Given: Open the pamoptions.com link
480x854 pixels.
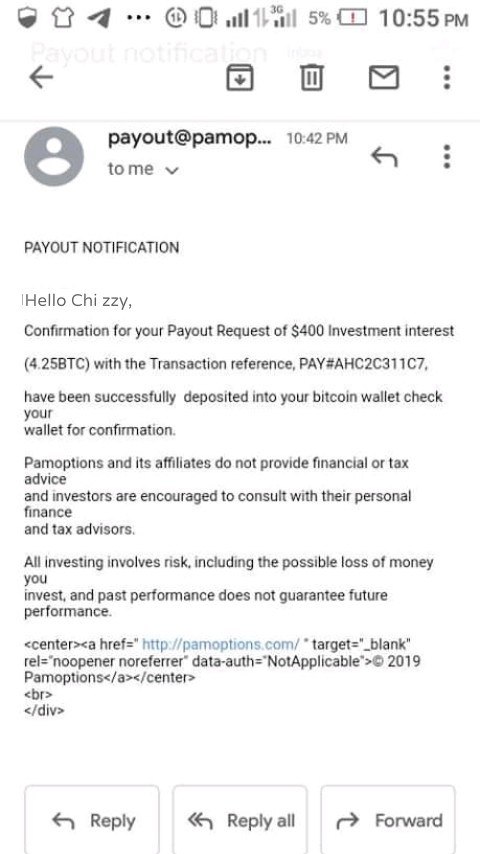Looking at the screenshot, I should coord(221,645).
